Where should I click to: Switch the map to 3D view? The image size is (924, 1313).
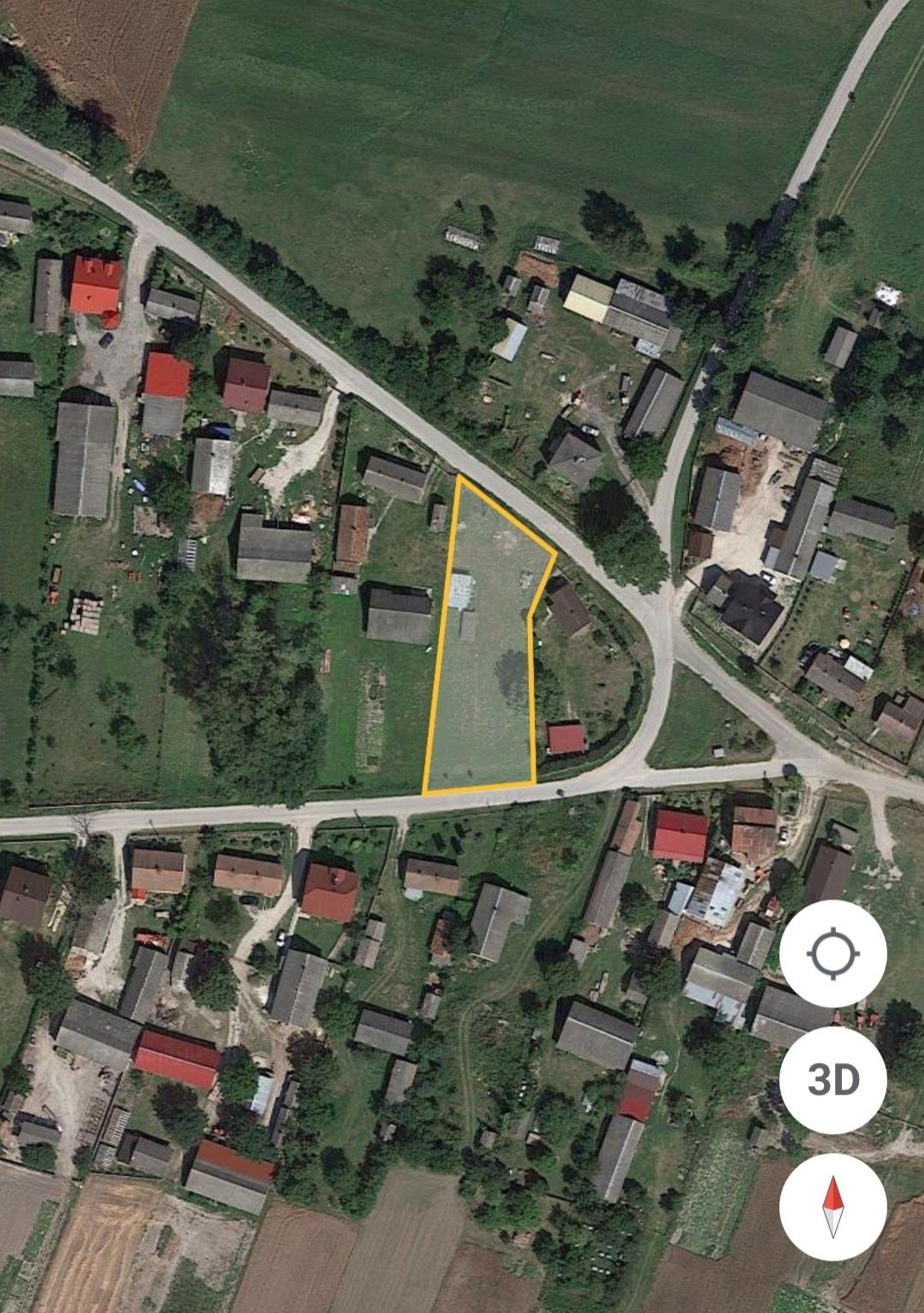pos(832,1080)
